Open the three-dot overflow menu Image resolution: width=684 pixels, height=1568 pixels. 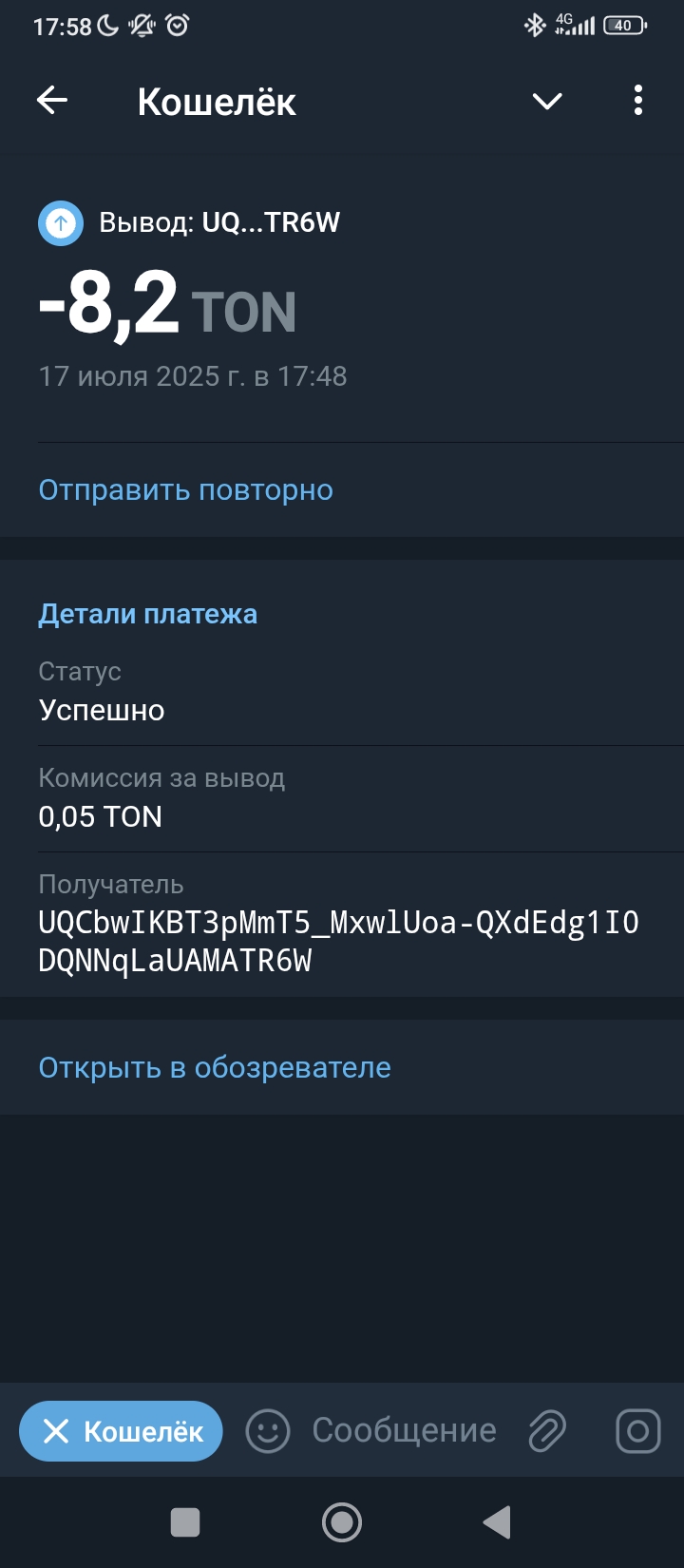tap(638, 100)
